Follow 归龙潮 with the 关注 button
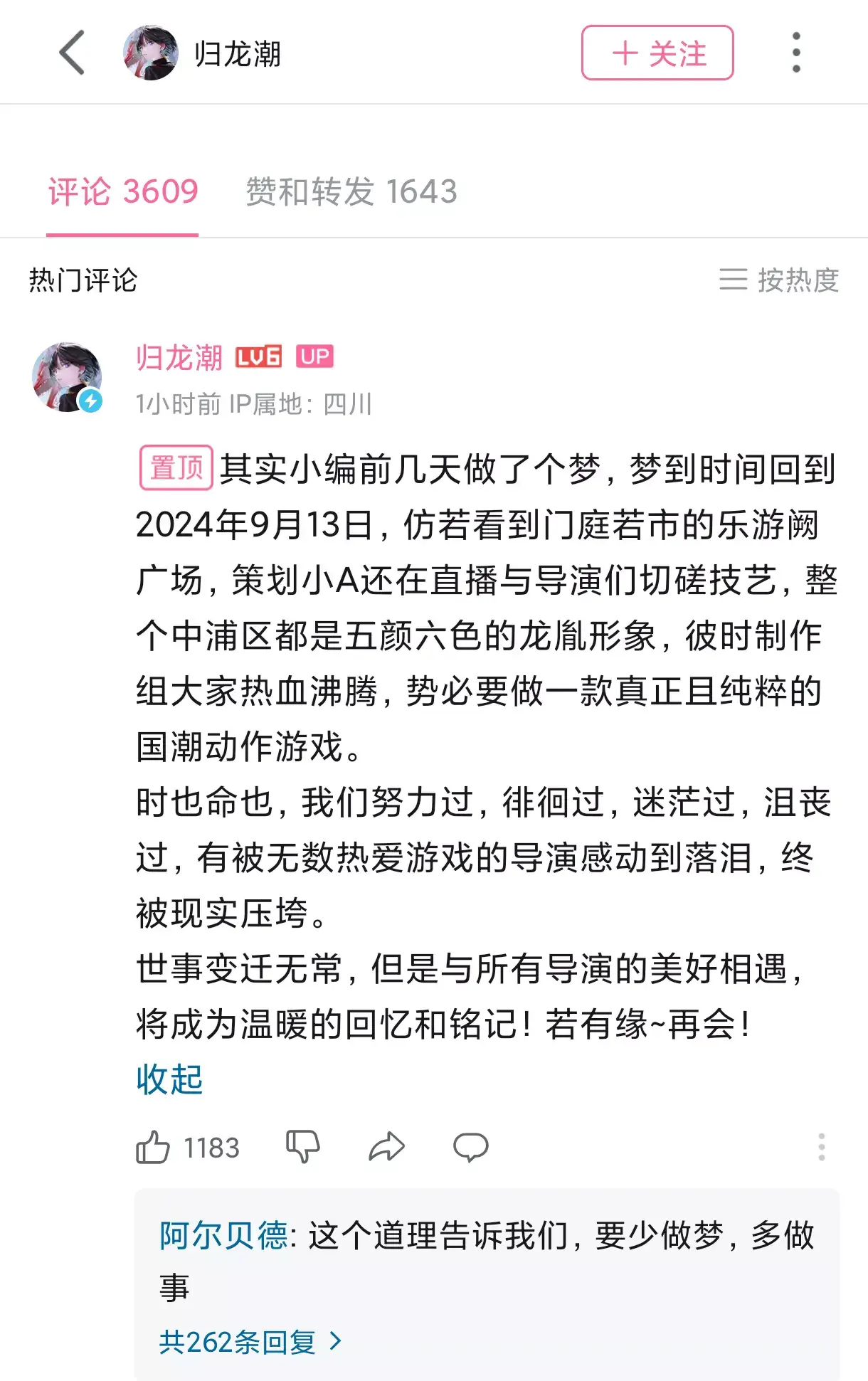 pos(657,53)
